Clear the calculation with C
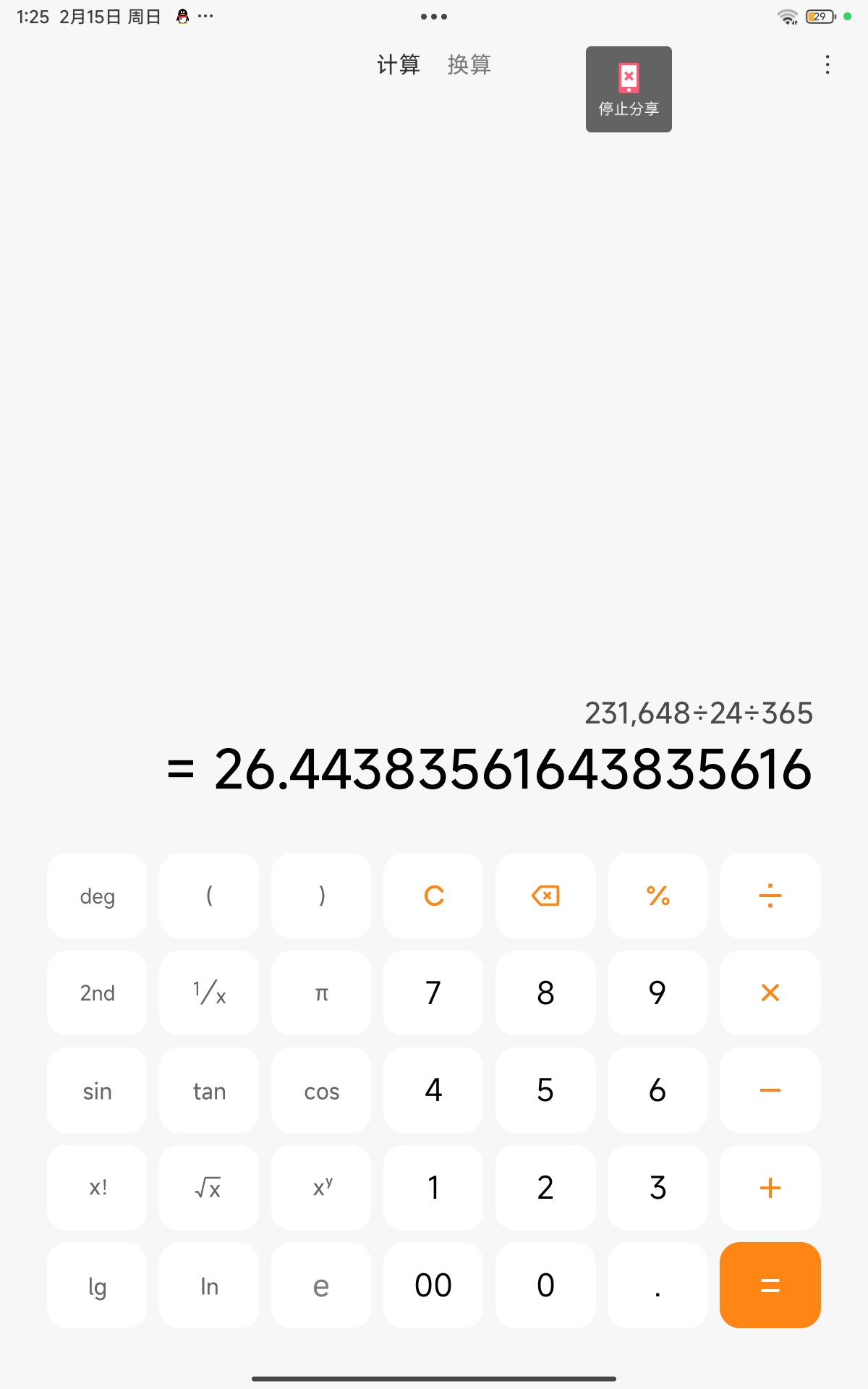Screen dimensions: 868x1389 [433, 896]
